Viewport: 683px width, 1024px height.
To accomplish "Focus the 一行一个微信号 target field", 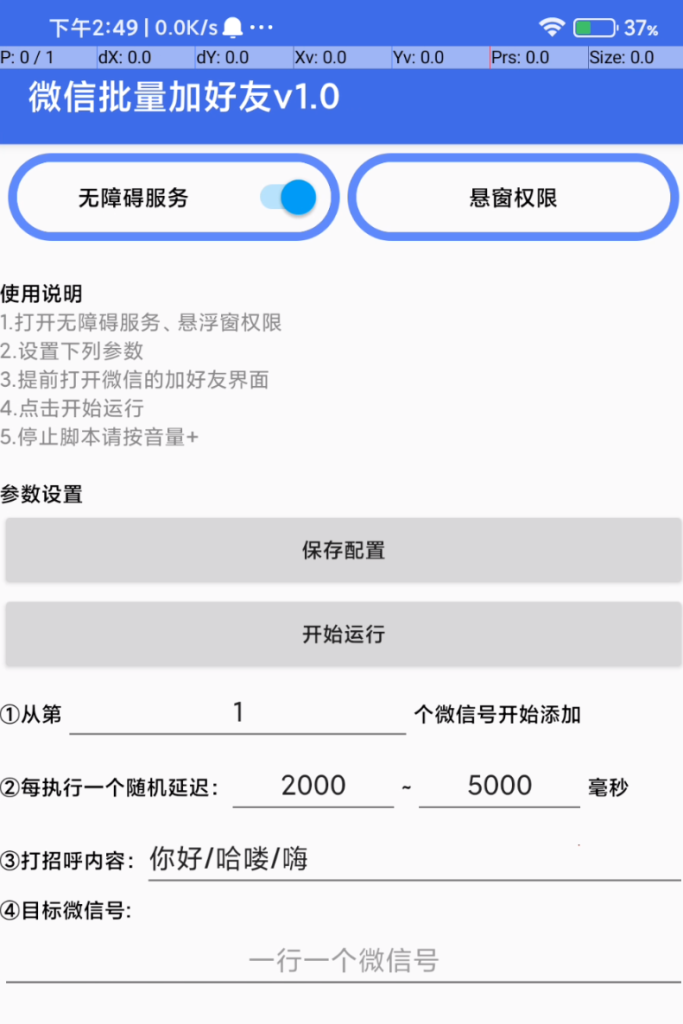I will pyautogui.click(x=343, y=961).
